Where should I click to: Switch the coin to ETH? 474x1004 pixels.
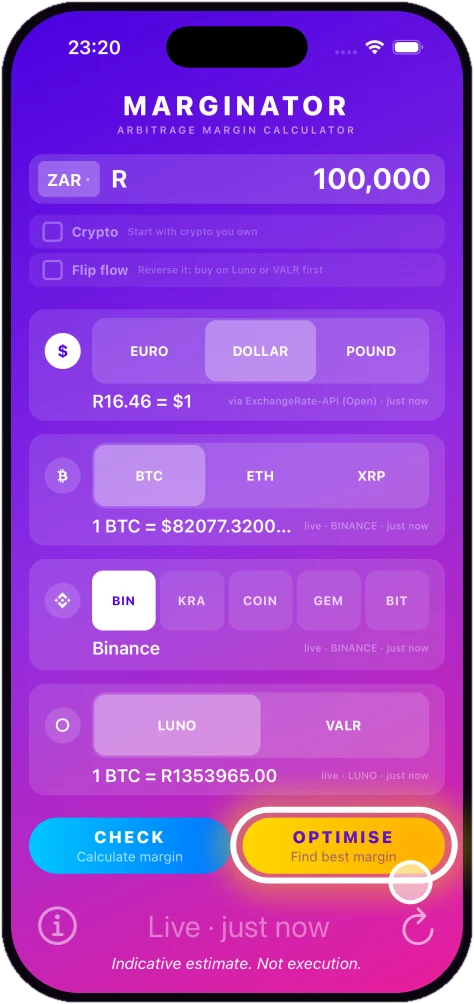[x=260, y=476]
